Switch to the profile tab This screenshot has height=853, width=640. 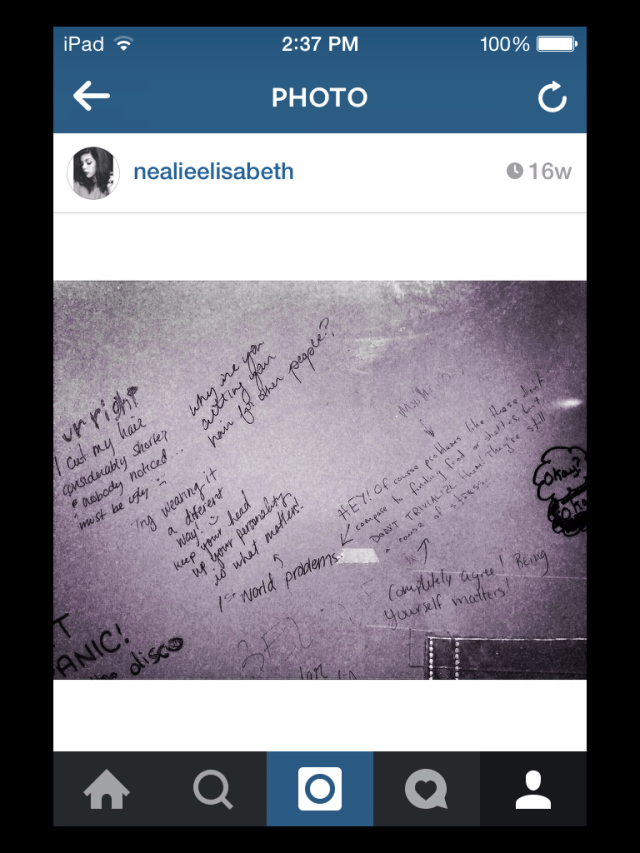pyautogui.click(x=533, y=790)
